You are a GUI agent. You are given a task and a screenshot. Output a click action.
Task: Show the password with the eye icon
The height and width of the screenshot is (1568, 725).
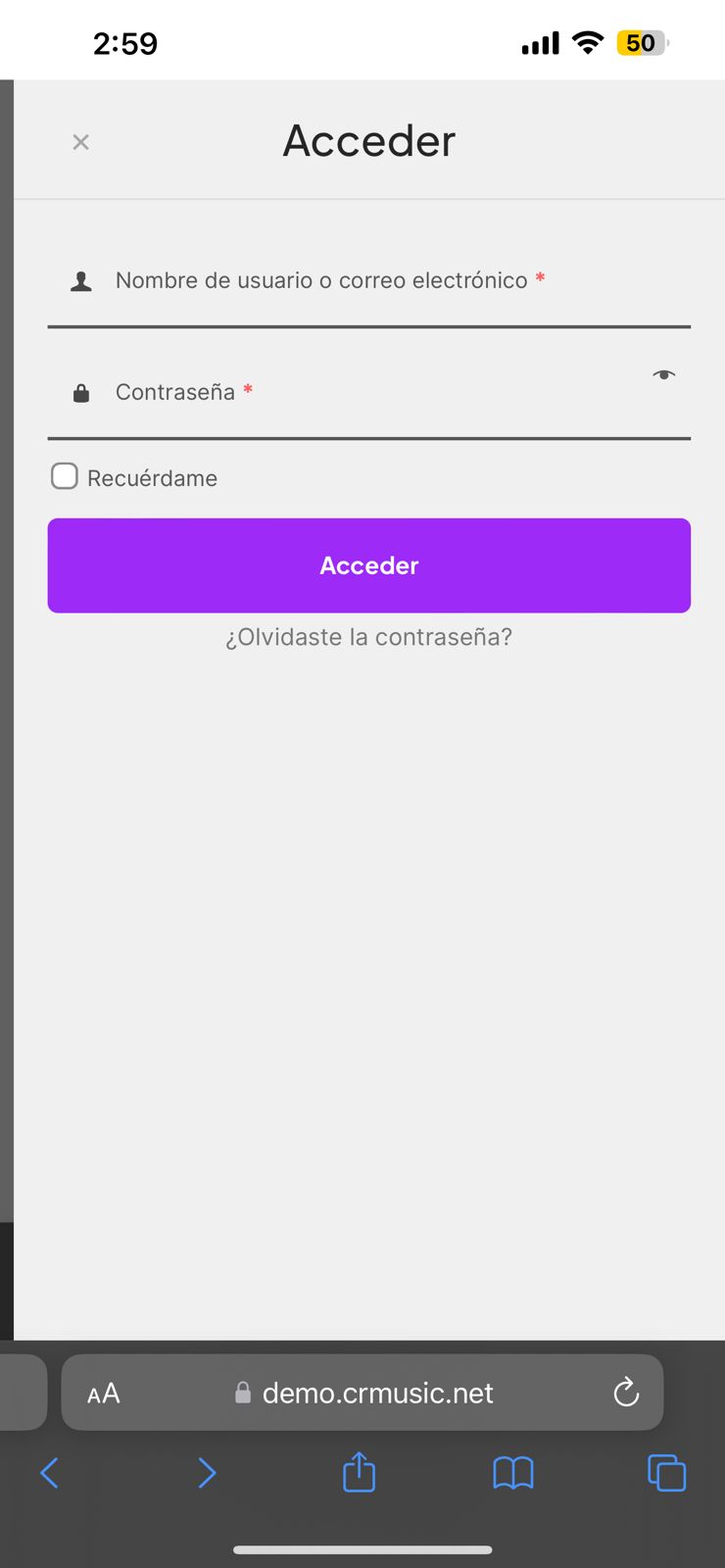click(664, 375)
